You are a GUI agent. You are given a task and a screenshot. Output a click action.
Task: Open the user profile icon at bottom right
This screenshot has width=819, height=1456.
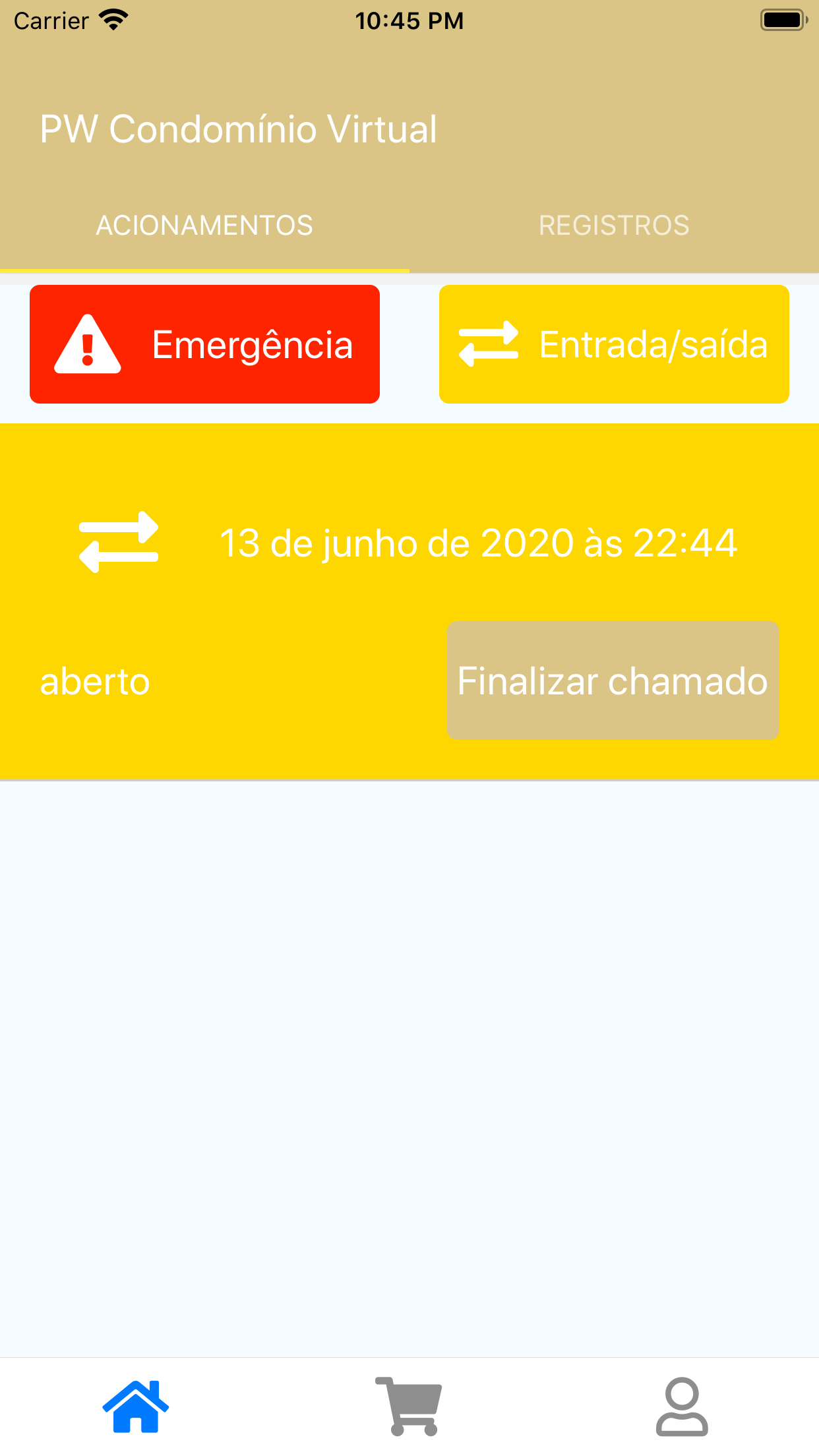682,1405
